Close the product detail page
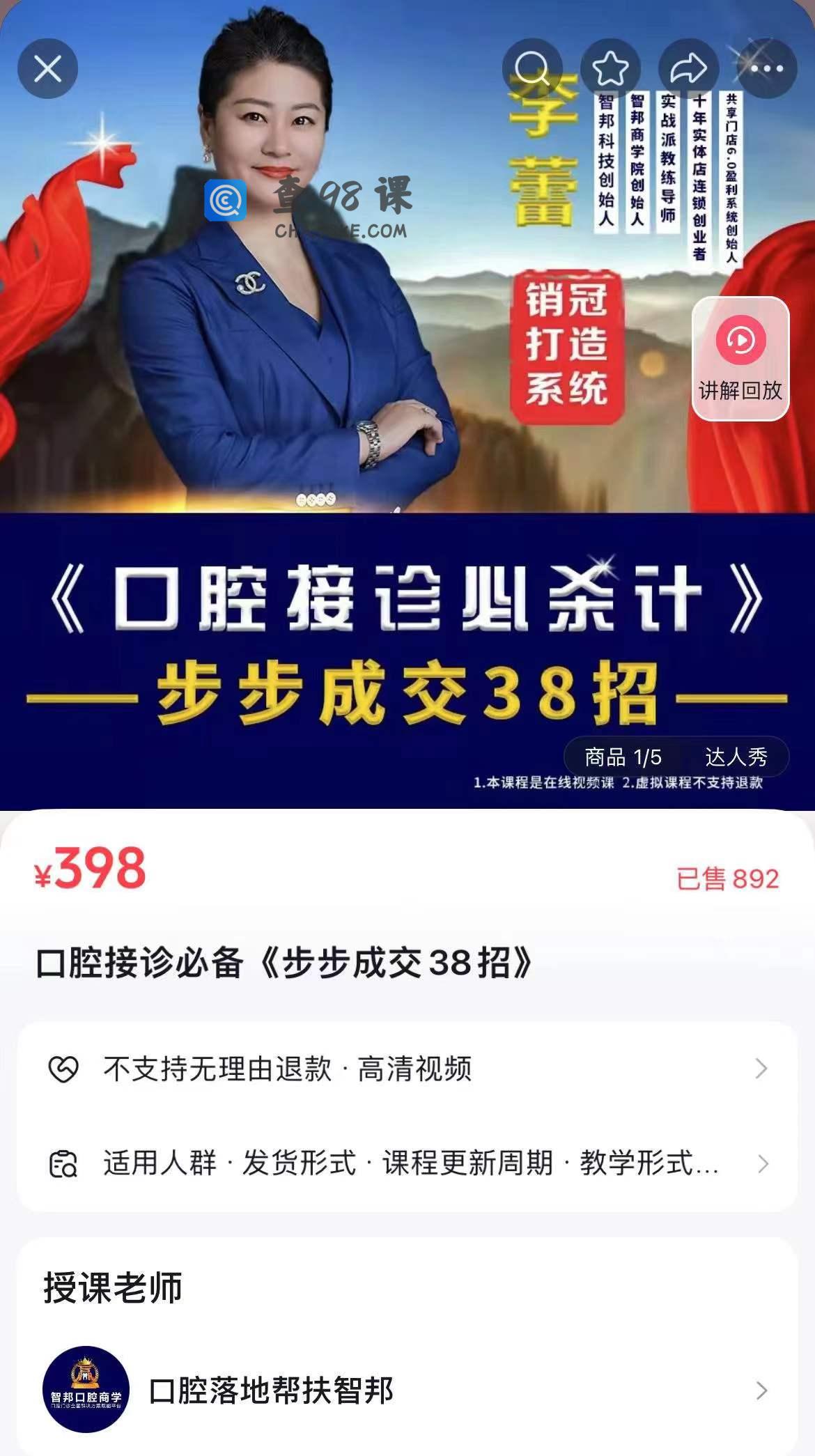815x1456 pixels. point(47,68)
